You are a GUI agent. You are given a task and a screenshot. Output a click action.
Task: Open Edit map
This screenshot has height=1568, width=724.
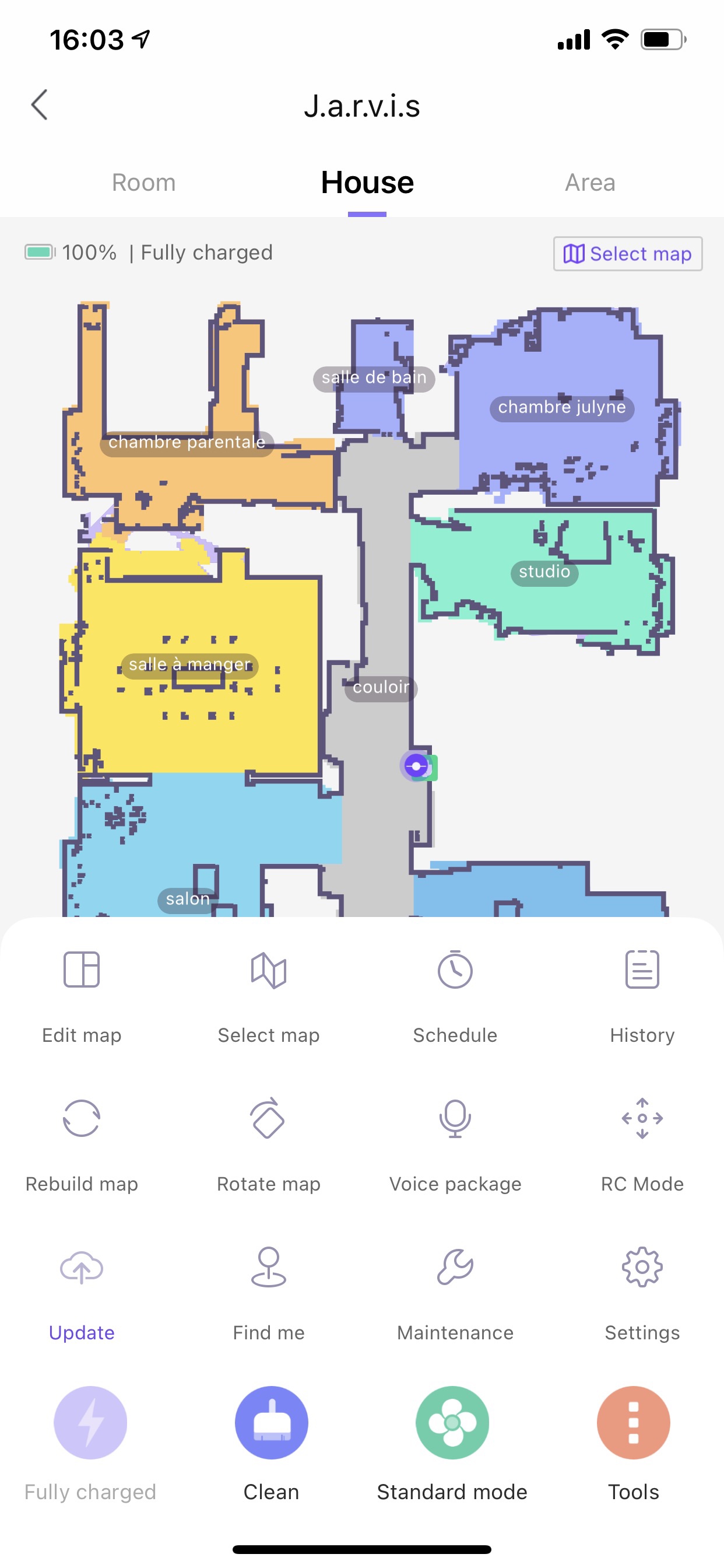coord(82,991)
